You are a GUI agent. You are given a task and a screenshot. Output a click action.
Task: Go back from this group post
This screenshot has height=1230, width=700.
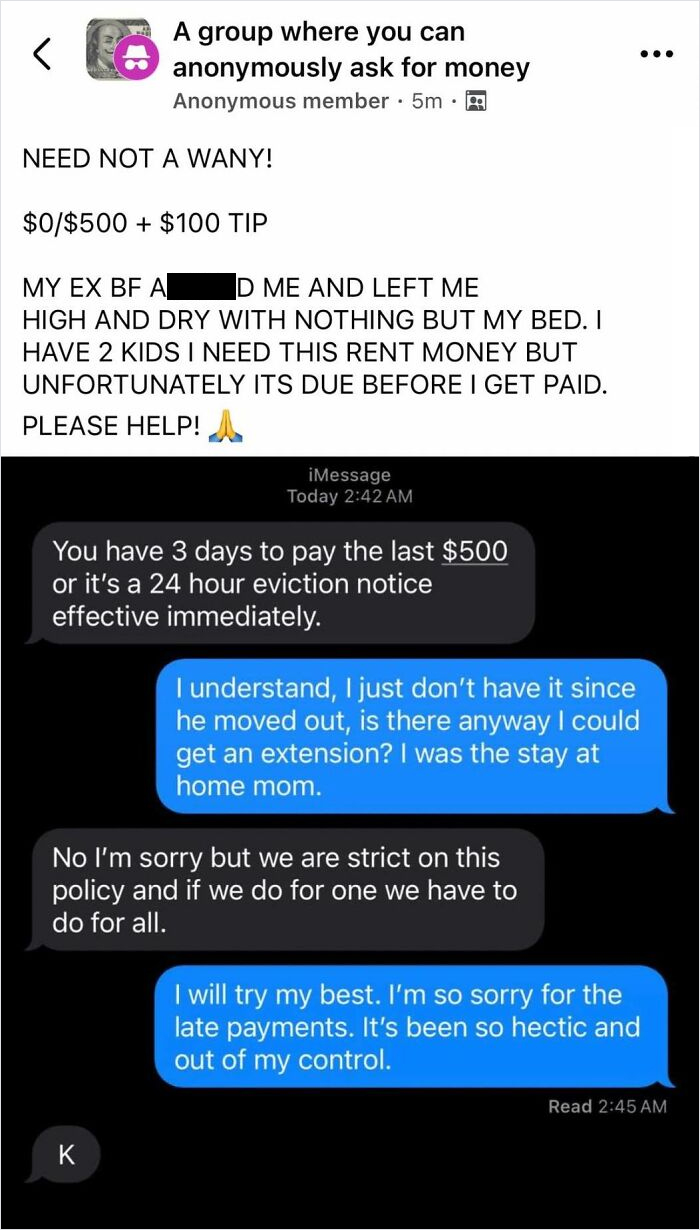point(41,56)
